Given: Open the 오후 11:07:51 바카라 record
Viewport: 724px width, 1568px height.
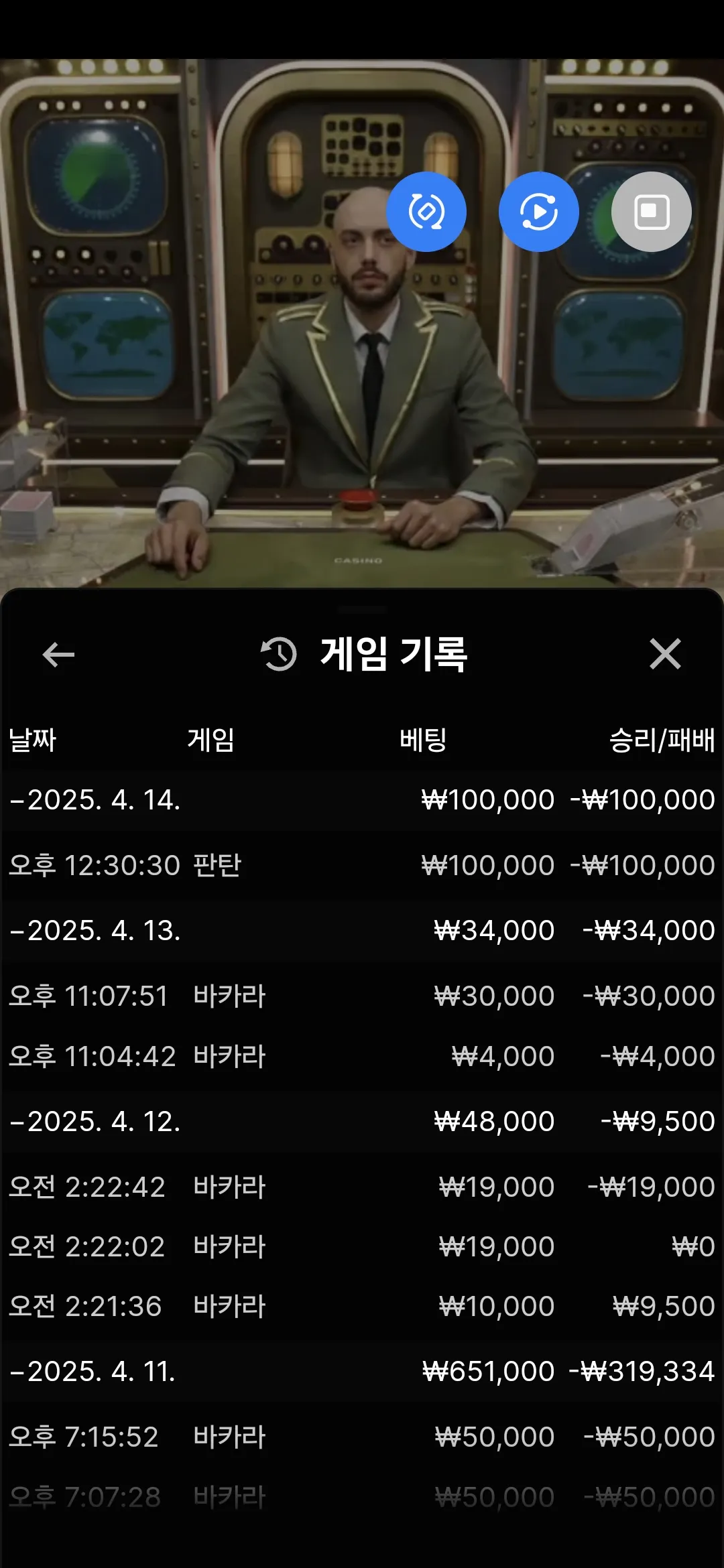Looking at the screenshot, I should (362, 996).
